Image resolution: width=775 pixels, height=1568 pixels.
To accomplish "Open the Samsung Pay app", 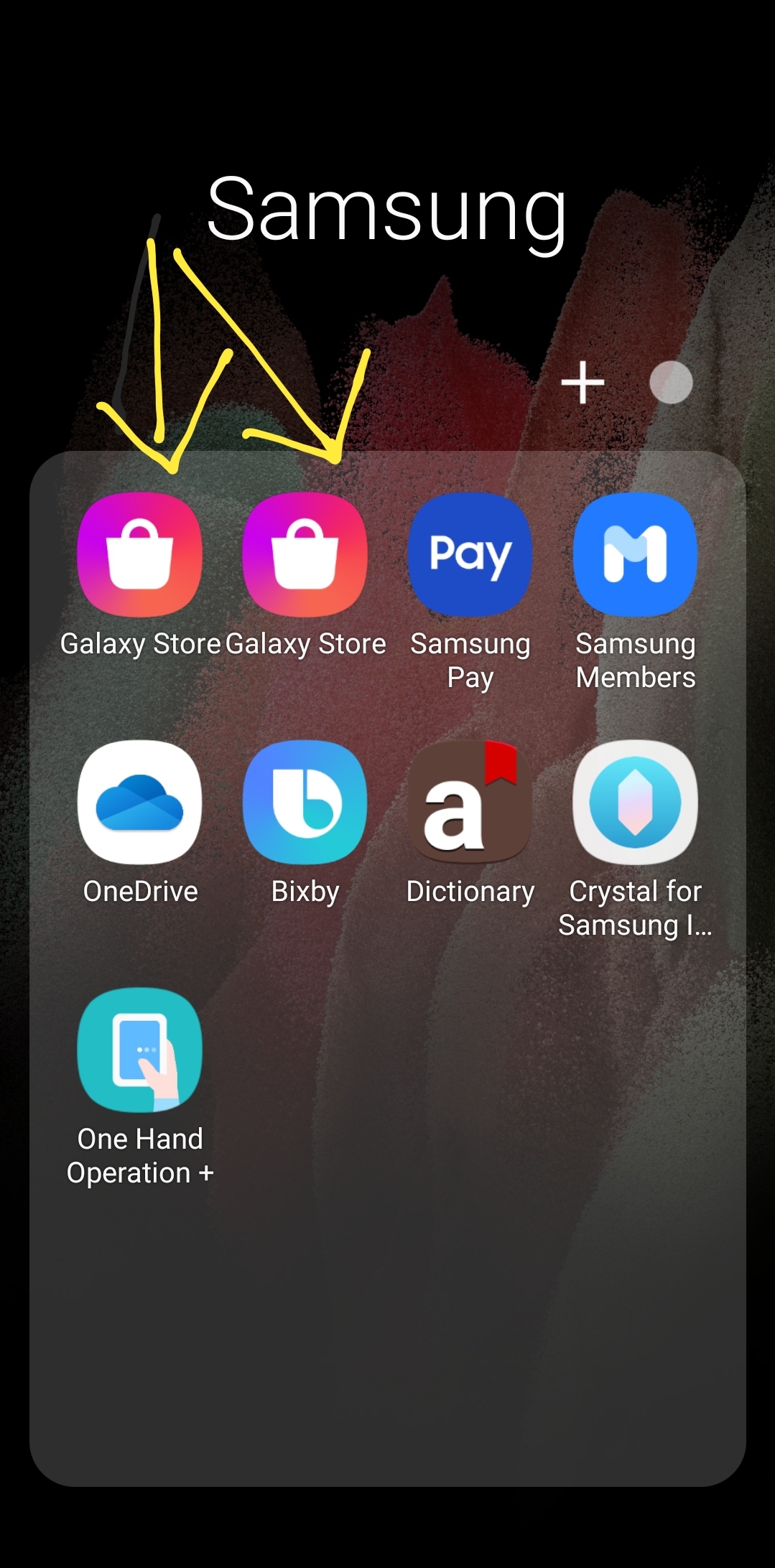I will click(x=470, y=554).
